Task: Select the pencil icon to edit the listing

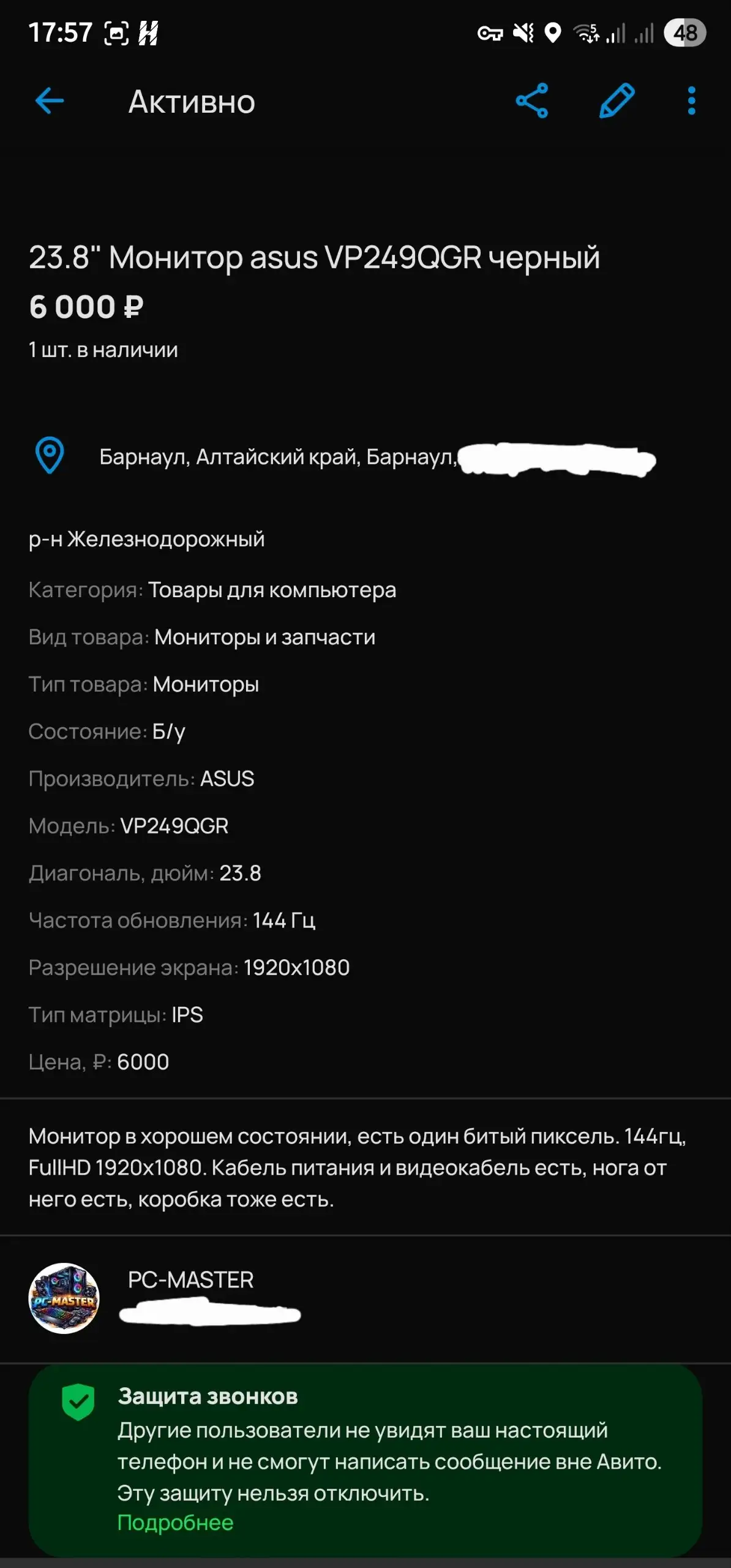Action: point(617,102)
